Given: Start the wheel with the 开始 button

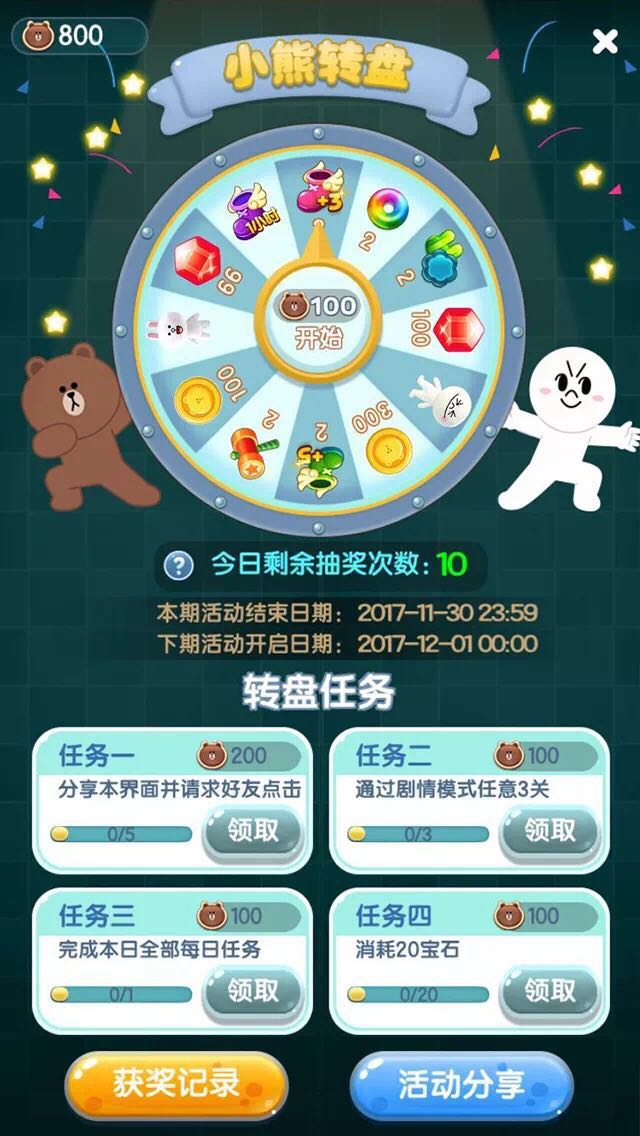Looking at the screenshot, I should [319, 320].
